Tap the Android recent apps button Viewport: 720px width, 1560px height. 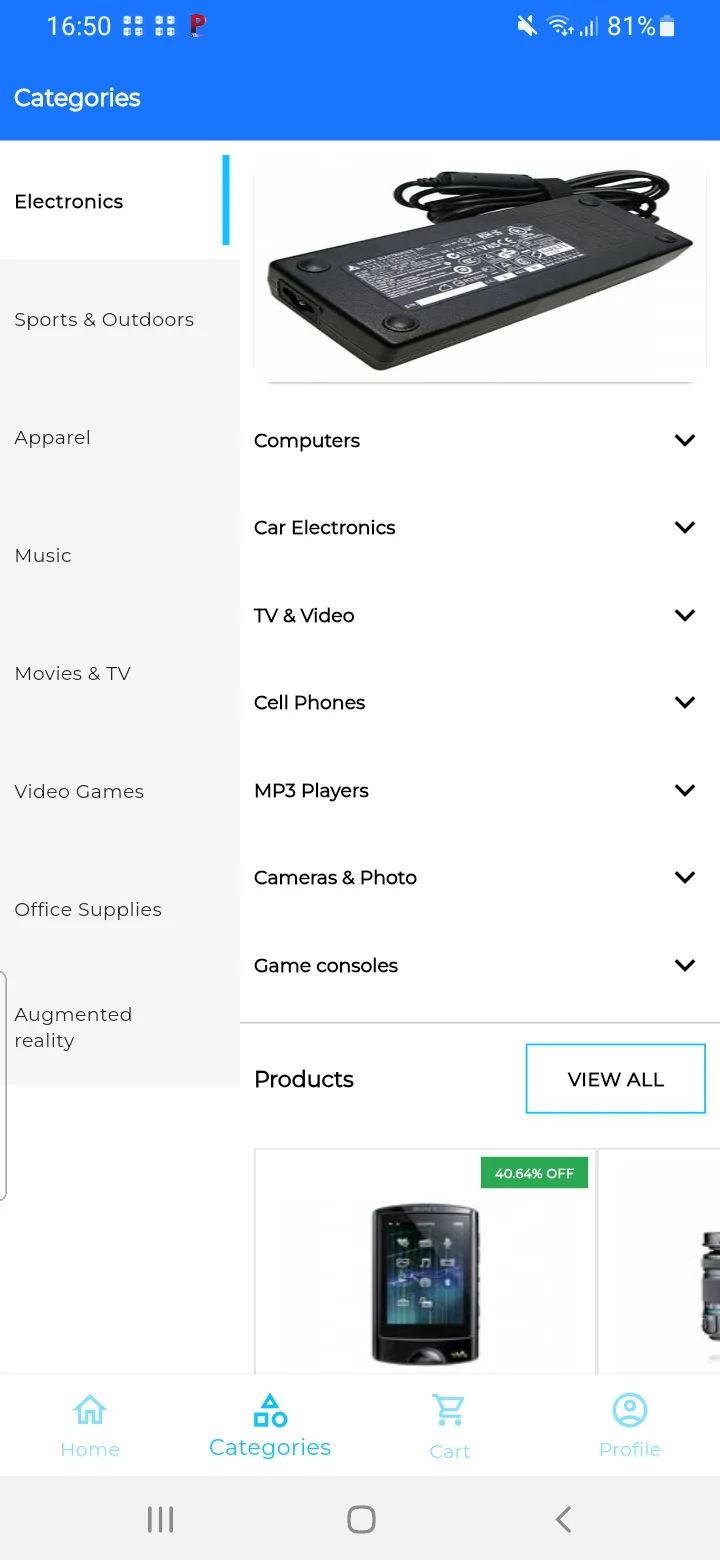[160, 1518]
